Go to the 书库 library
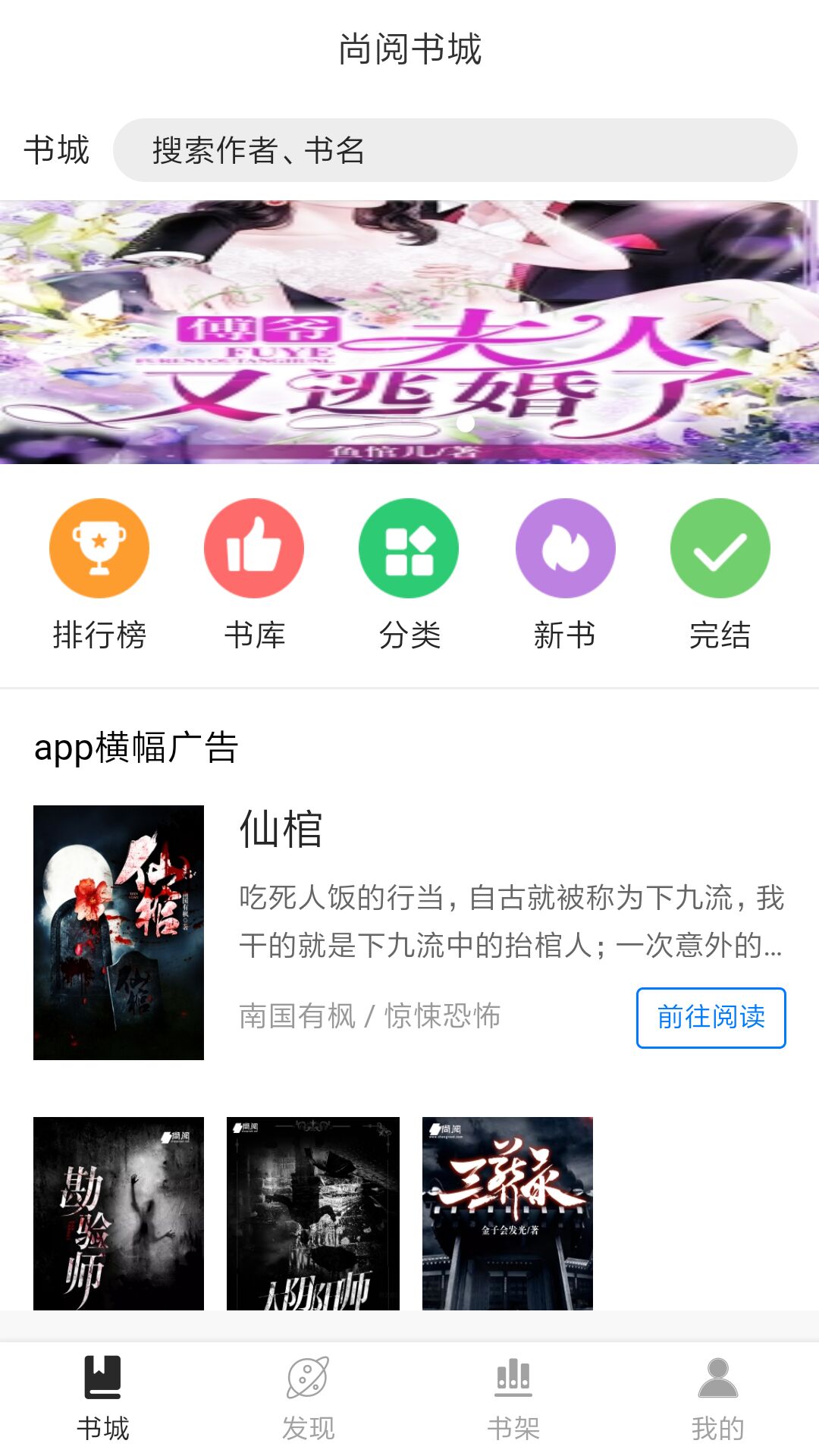819x1456 pixels. [254, 574]
